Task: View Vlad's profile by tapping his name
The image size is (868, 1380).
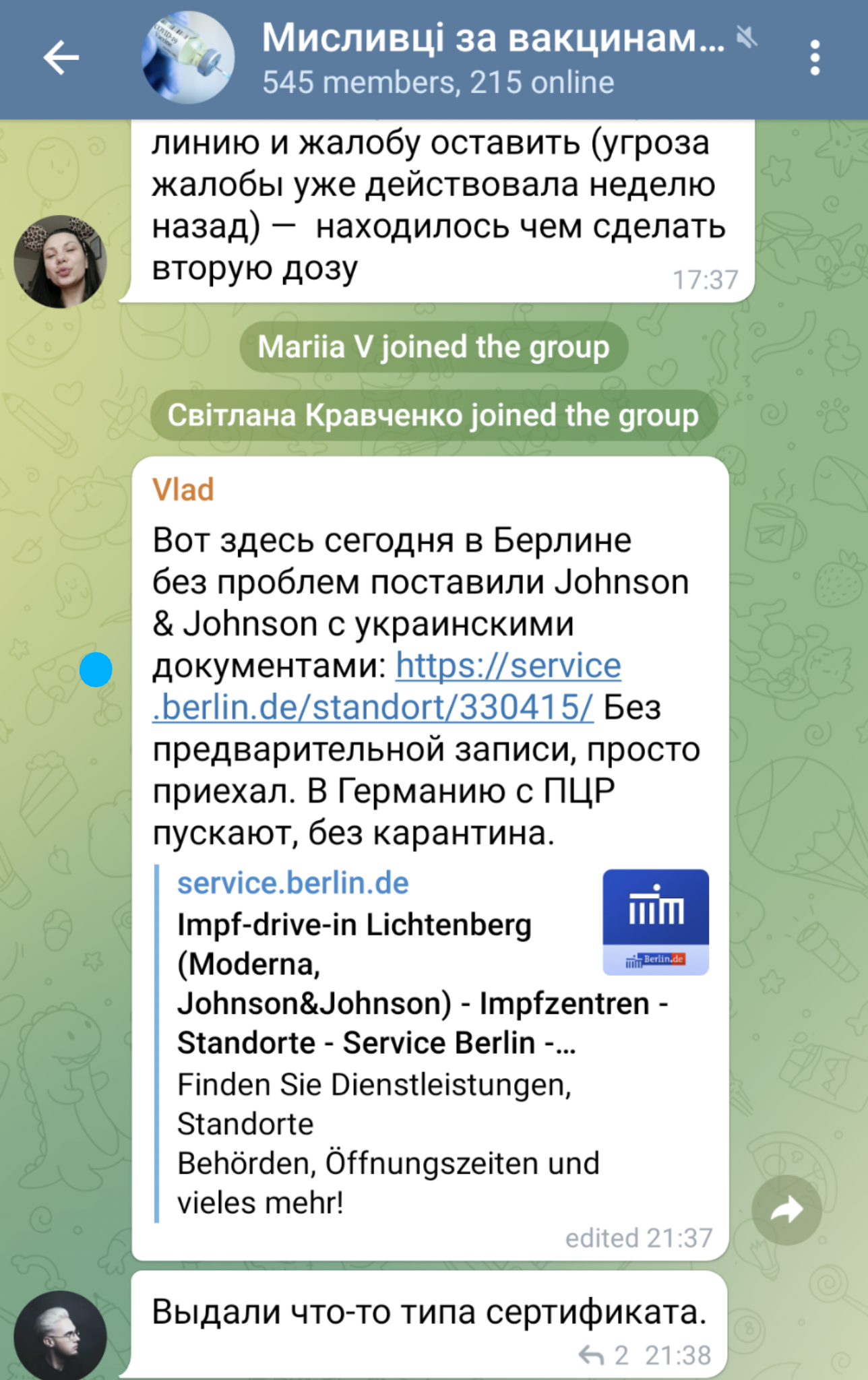Action: (x=183, y=490)
